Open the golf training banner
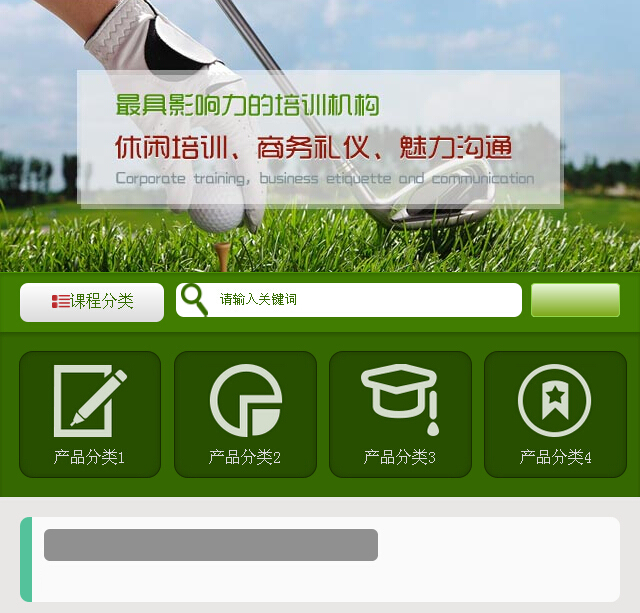The height and width of the screenshot is (613, 640). tap(320, 135)
